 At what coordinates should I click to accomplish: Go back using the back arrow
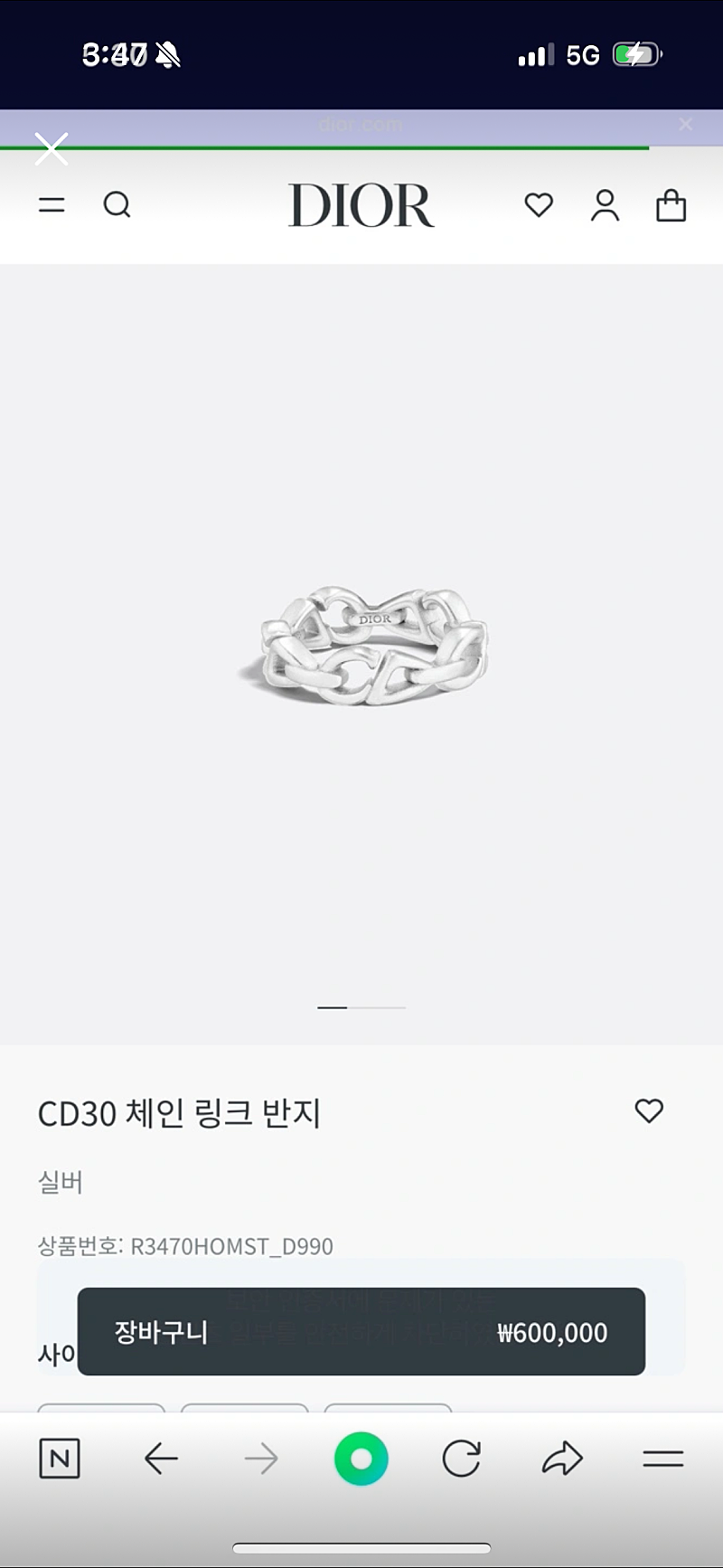pos(161,1458)
